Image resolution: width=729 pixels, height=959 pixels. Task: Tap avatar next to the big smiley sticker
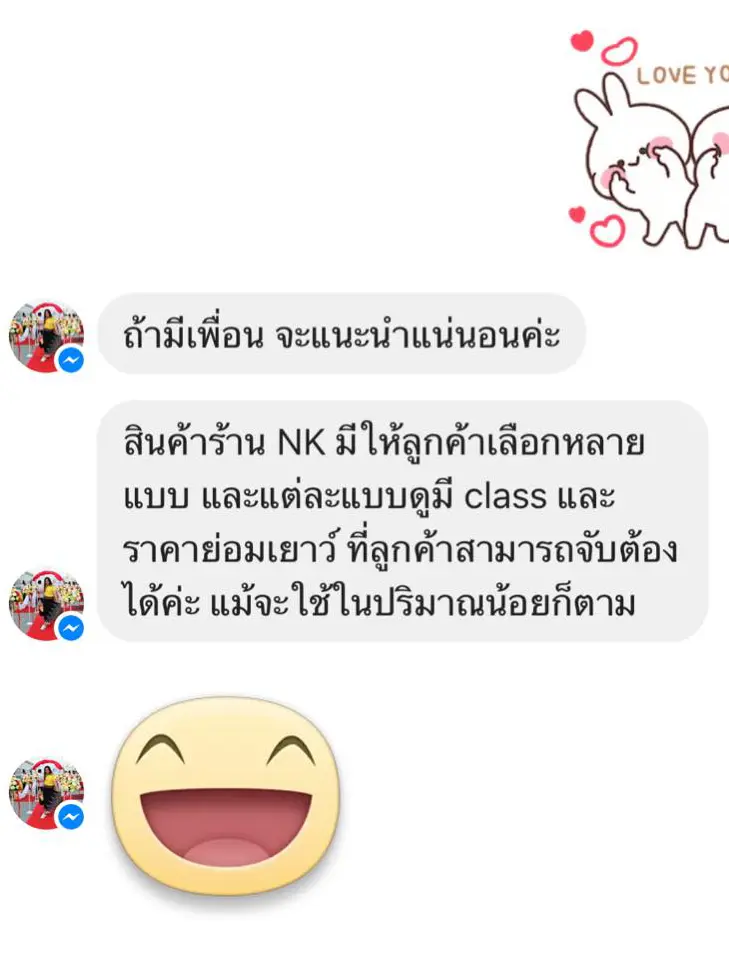[x=45, y=793]
